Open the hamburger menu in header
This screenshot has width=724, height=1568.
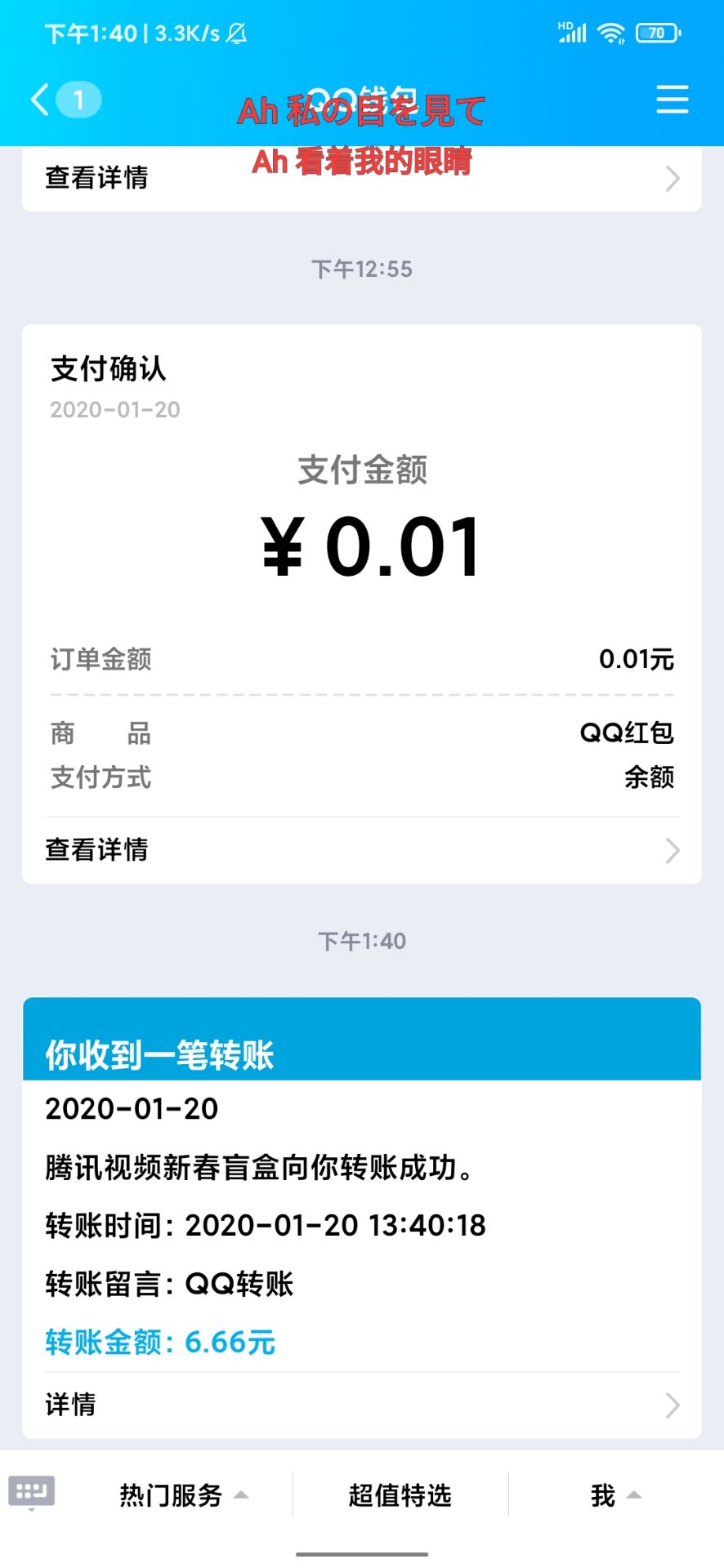tap(672, 100)
